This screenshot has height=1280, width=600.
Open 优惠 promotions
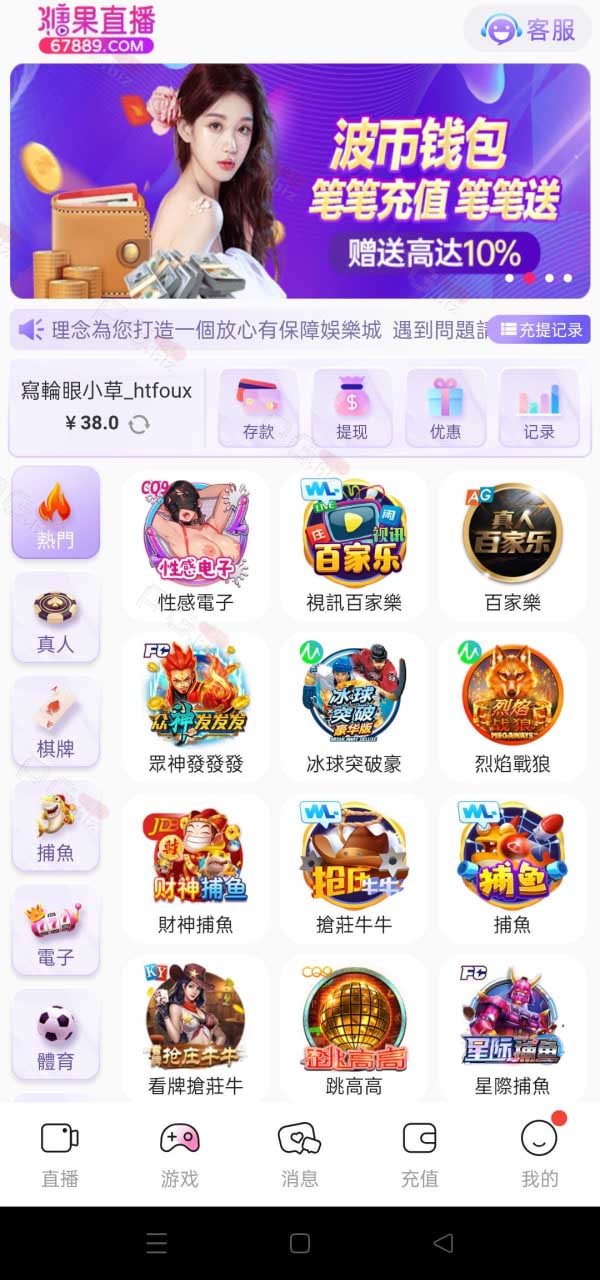(446, 408)
